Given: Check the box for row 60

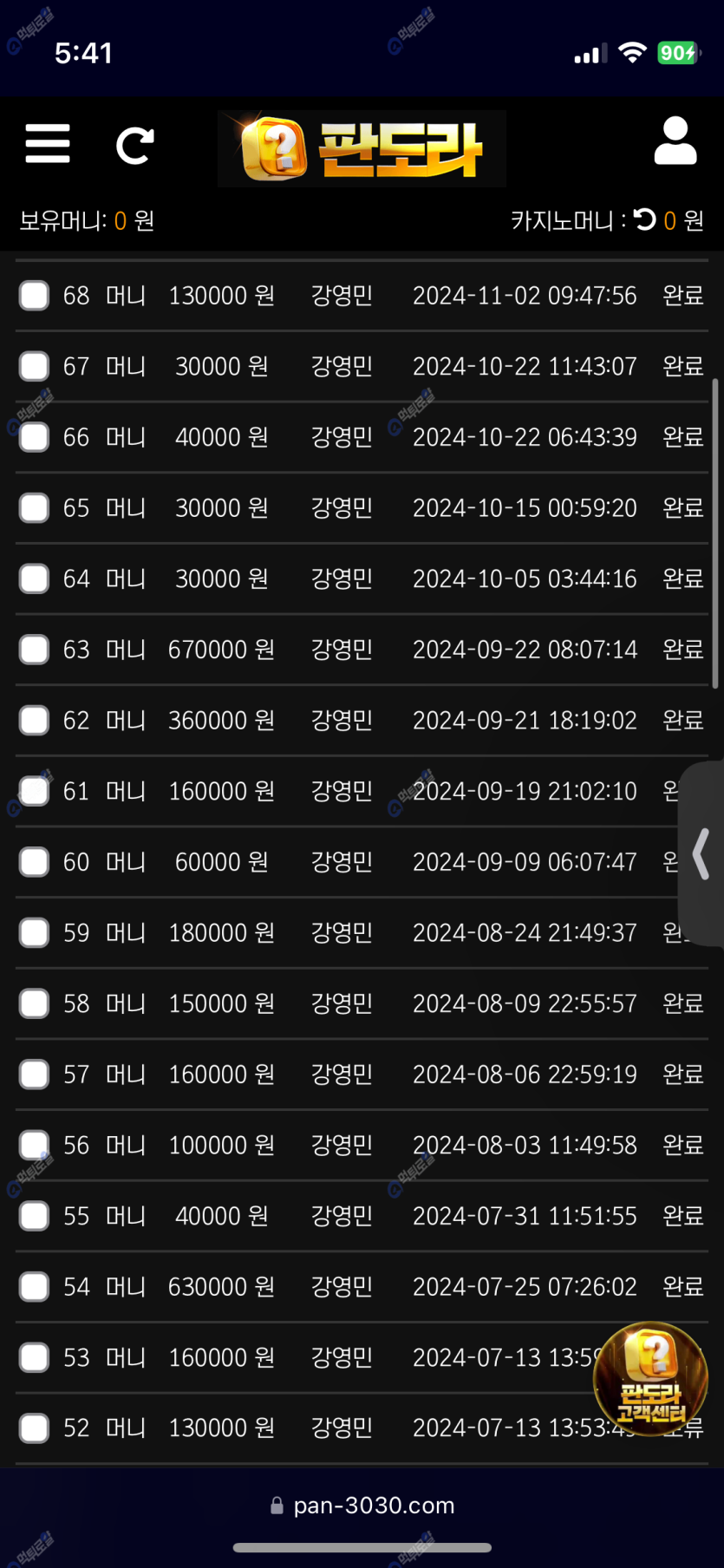Looking at the screenshot, I should coord(35,862).
